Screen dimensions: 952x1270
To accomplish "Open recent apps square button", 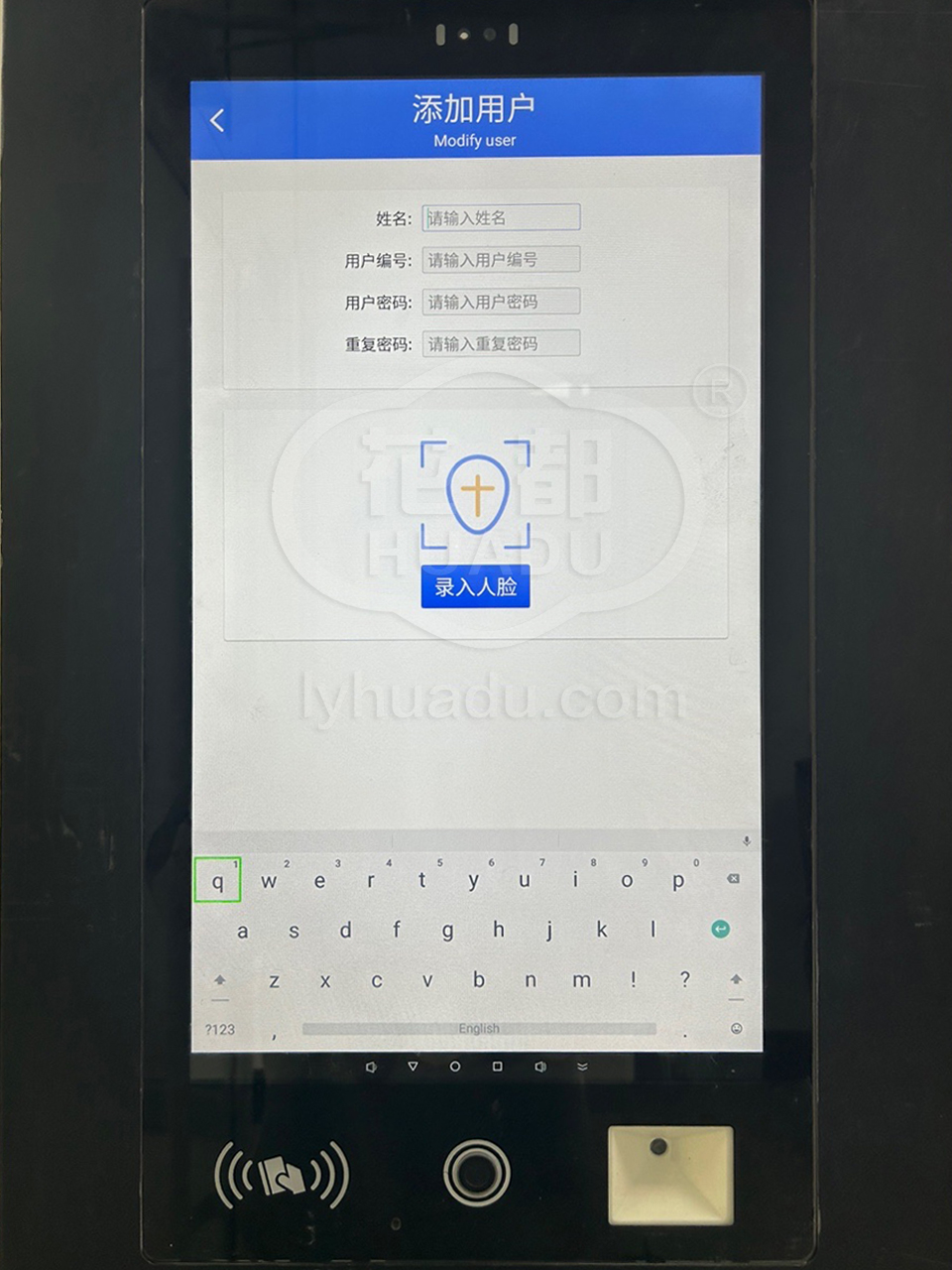I will [498, 1067].
